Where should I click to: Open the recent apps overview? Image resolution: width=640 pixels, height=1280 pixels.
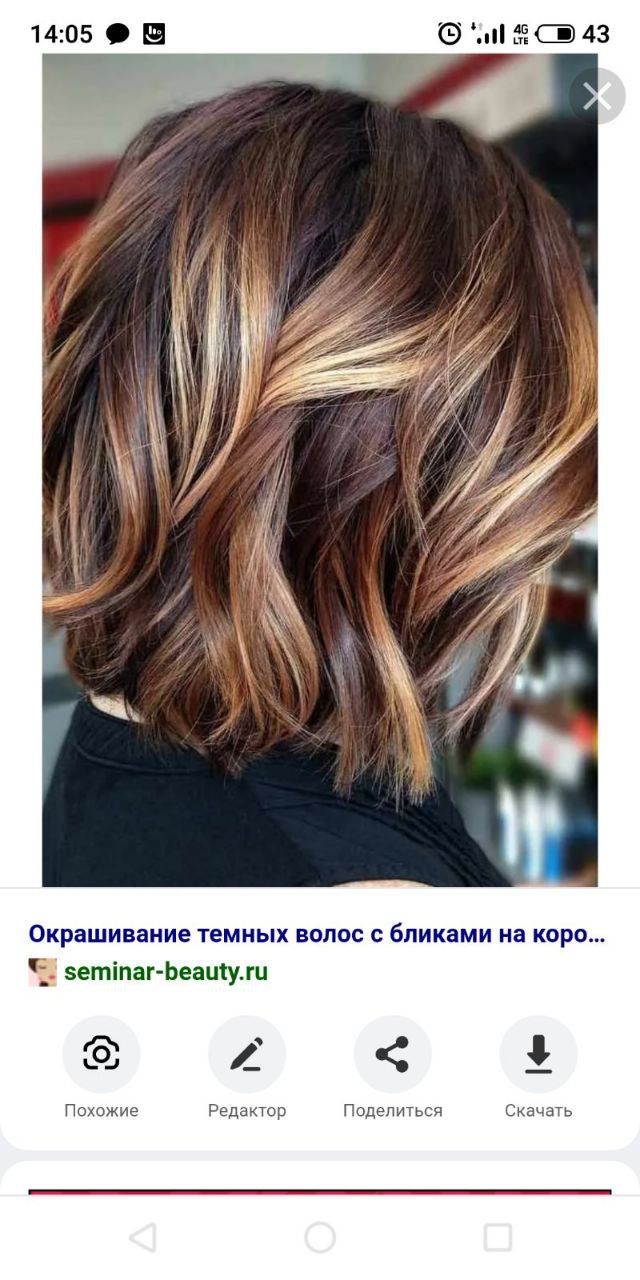click(x=497, y=1237)
